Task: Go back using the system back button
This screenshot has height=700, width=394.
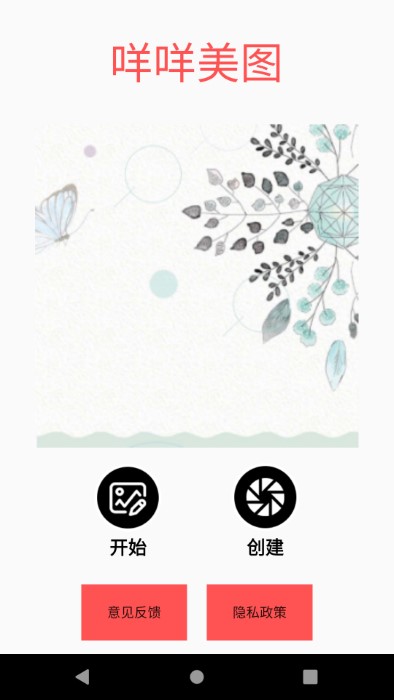Action: click(x=83, y=677)
